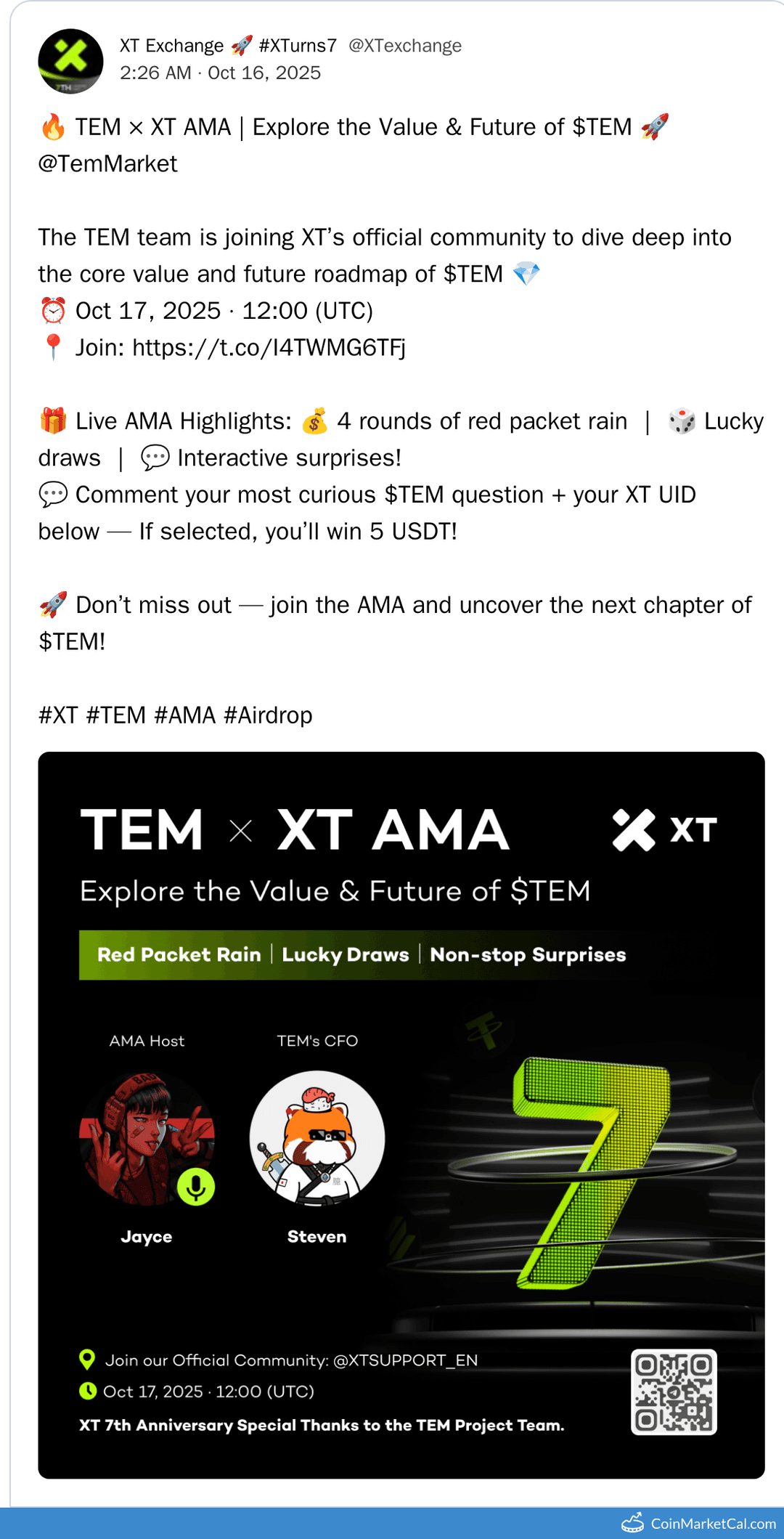Click the clock icon next to the event date
This screenshot has height=1539, width=784.
(88, 1392)
